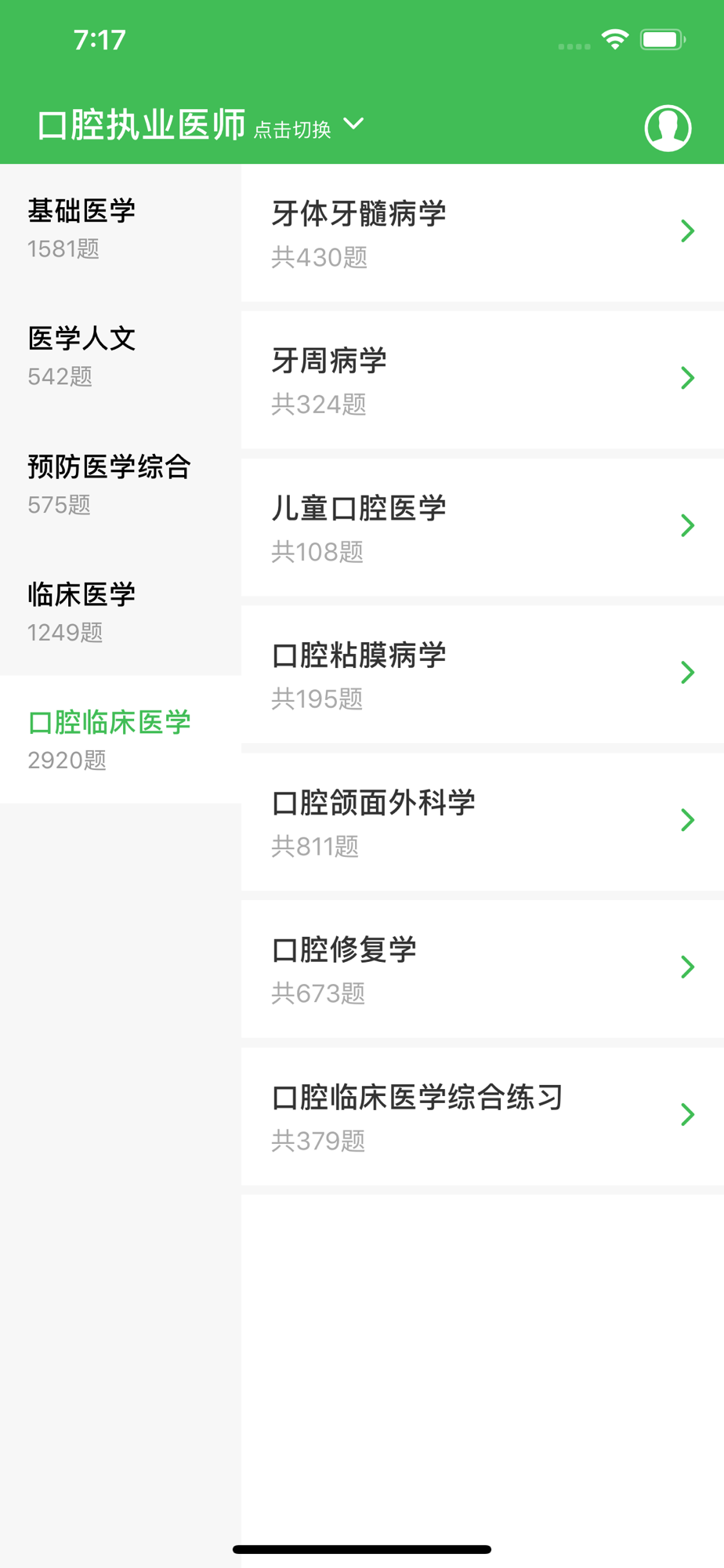The image size is (724, 1568).
Task: Go to 口腔颌面外科学 questions
Action: pyautogui.click(x=482, y=822)
